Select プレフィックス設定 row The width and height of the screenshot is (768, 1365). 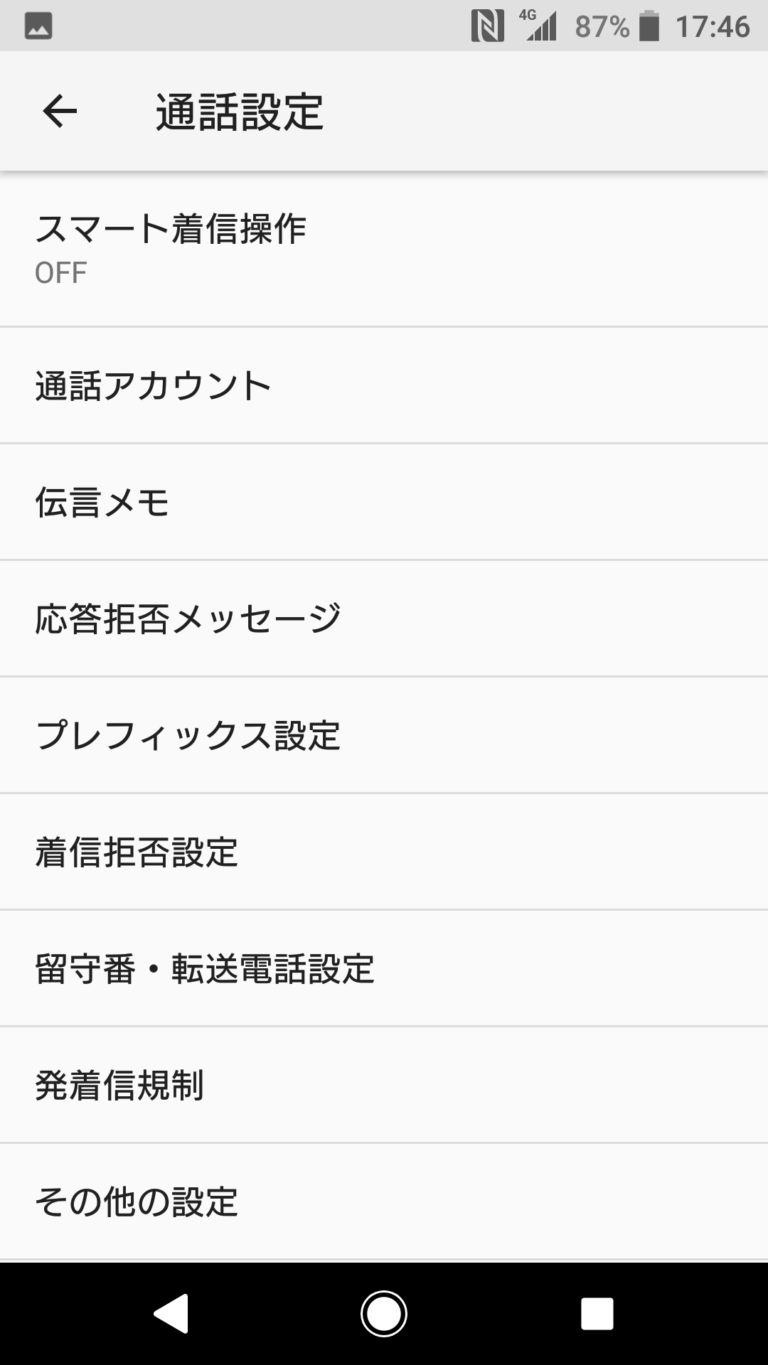[384, 736]
